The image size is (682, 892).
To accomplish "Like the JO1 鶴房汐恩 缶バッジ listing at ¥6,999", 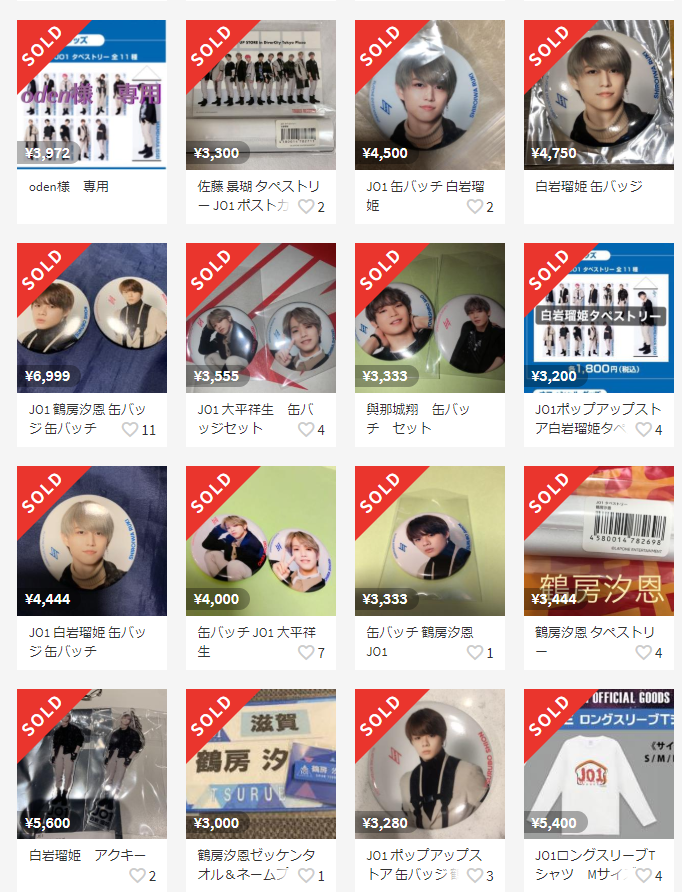I will (x=129, y=430).
